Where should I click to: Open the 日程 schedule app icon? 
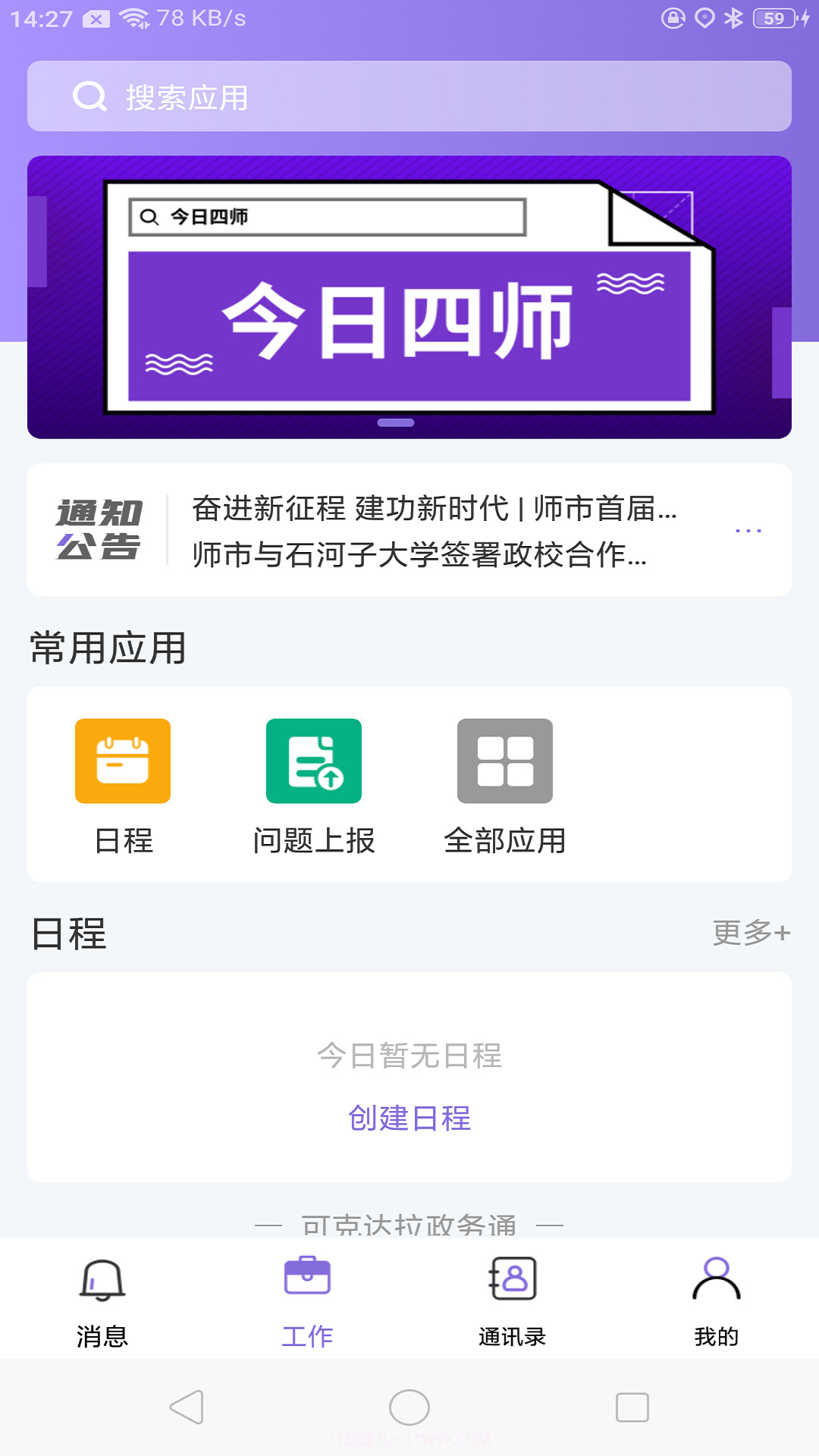pos(124,761)
